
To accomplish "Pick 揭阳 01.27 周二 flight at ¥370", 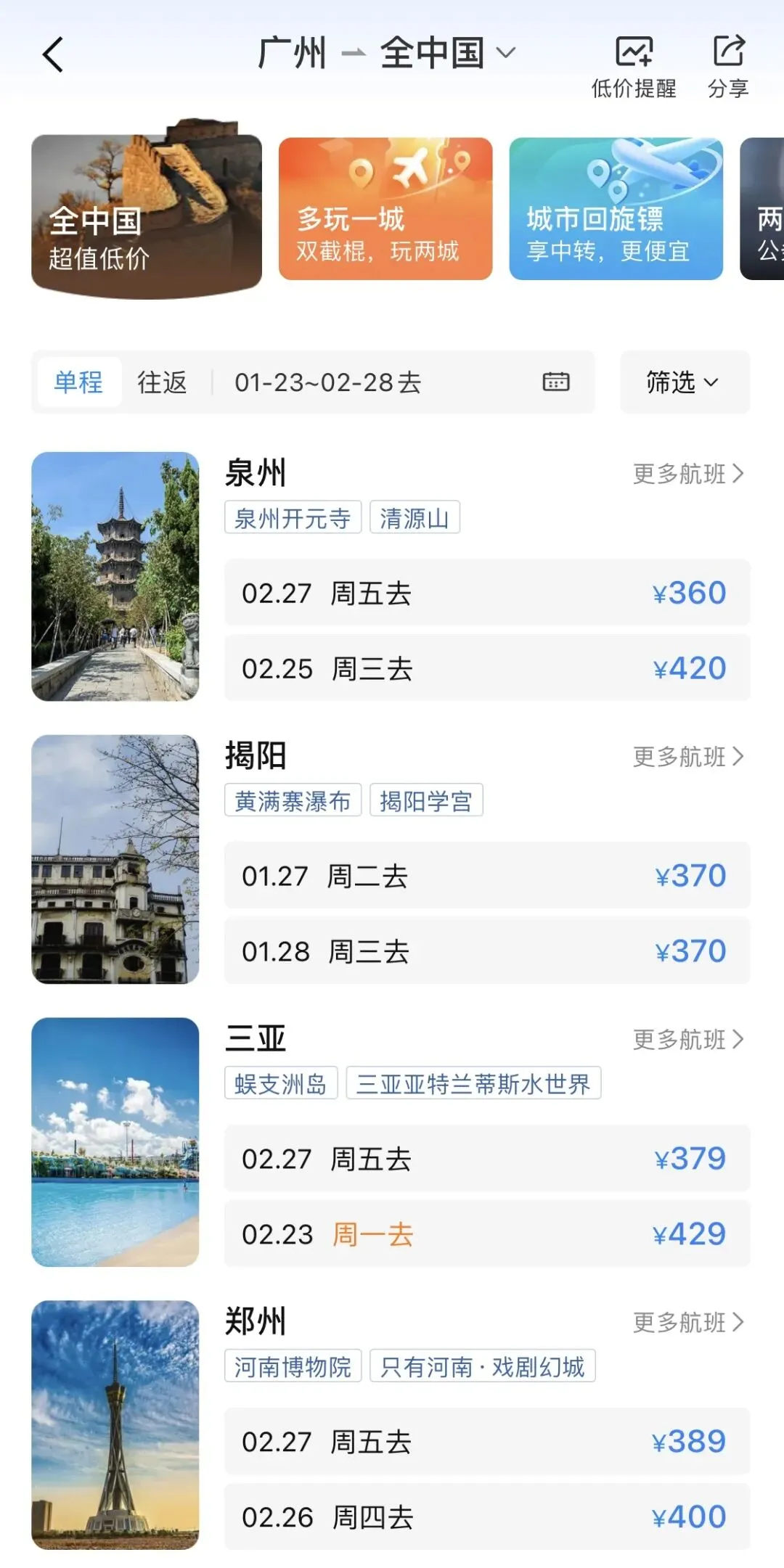I will [486, 876].
